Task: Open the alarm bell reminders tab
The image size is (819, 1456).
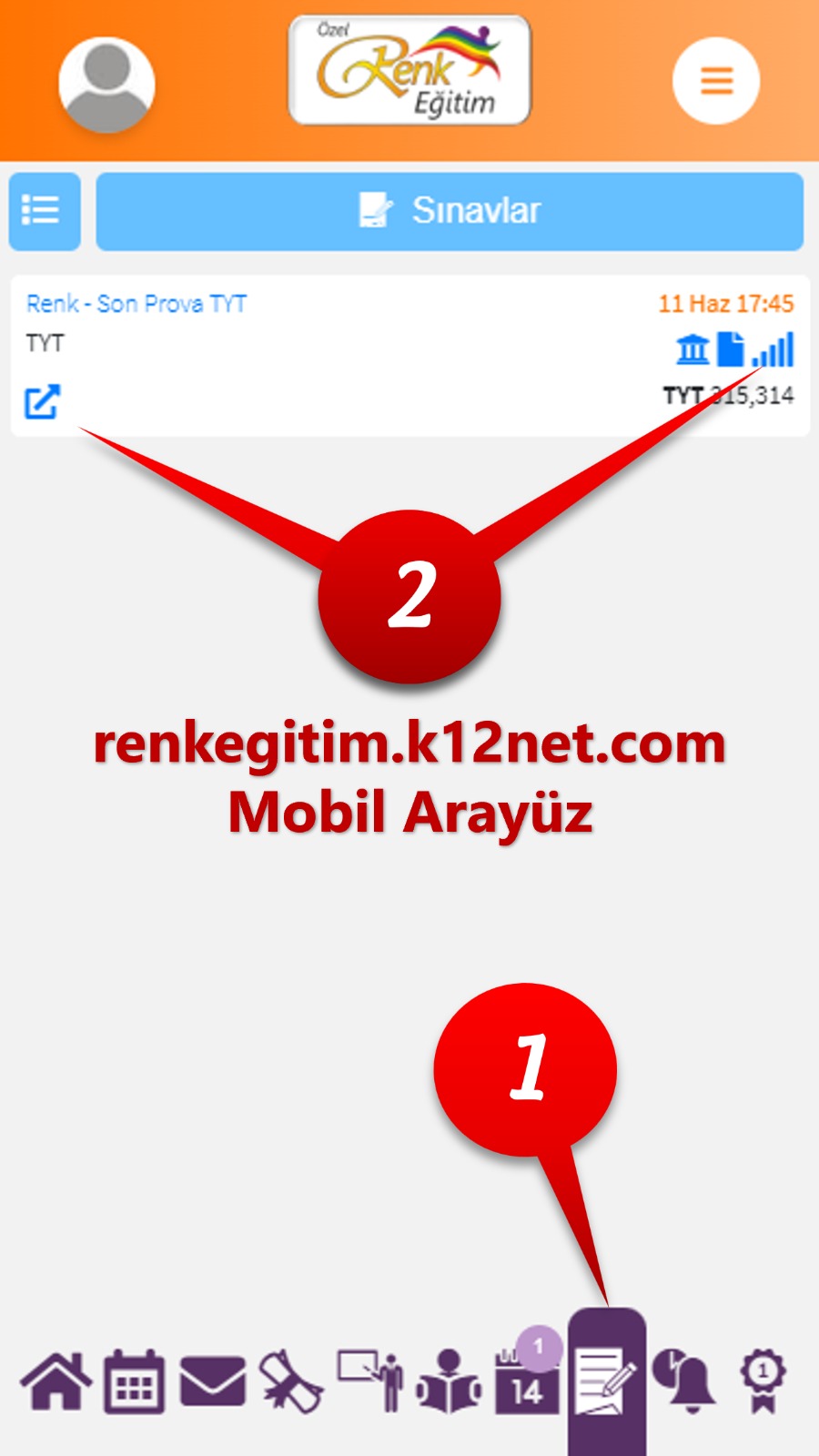Action: [x=683, y=1381]
